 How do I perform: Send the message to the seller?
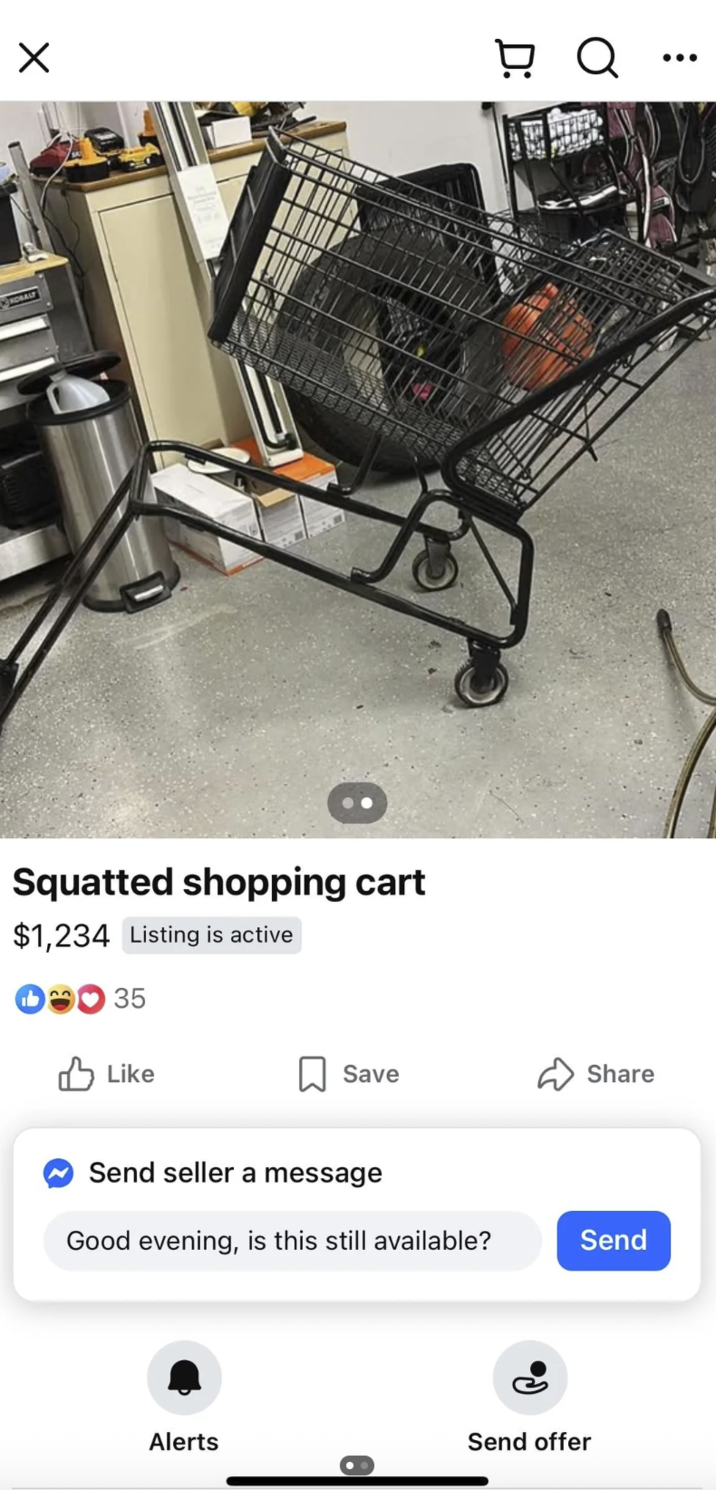point(613,1241)
